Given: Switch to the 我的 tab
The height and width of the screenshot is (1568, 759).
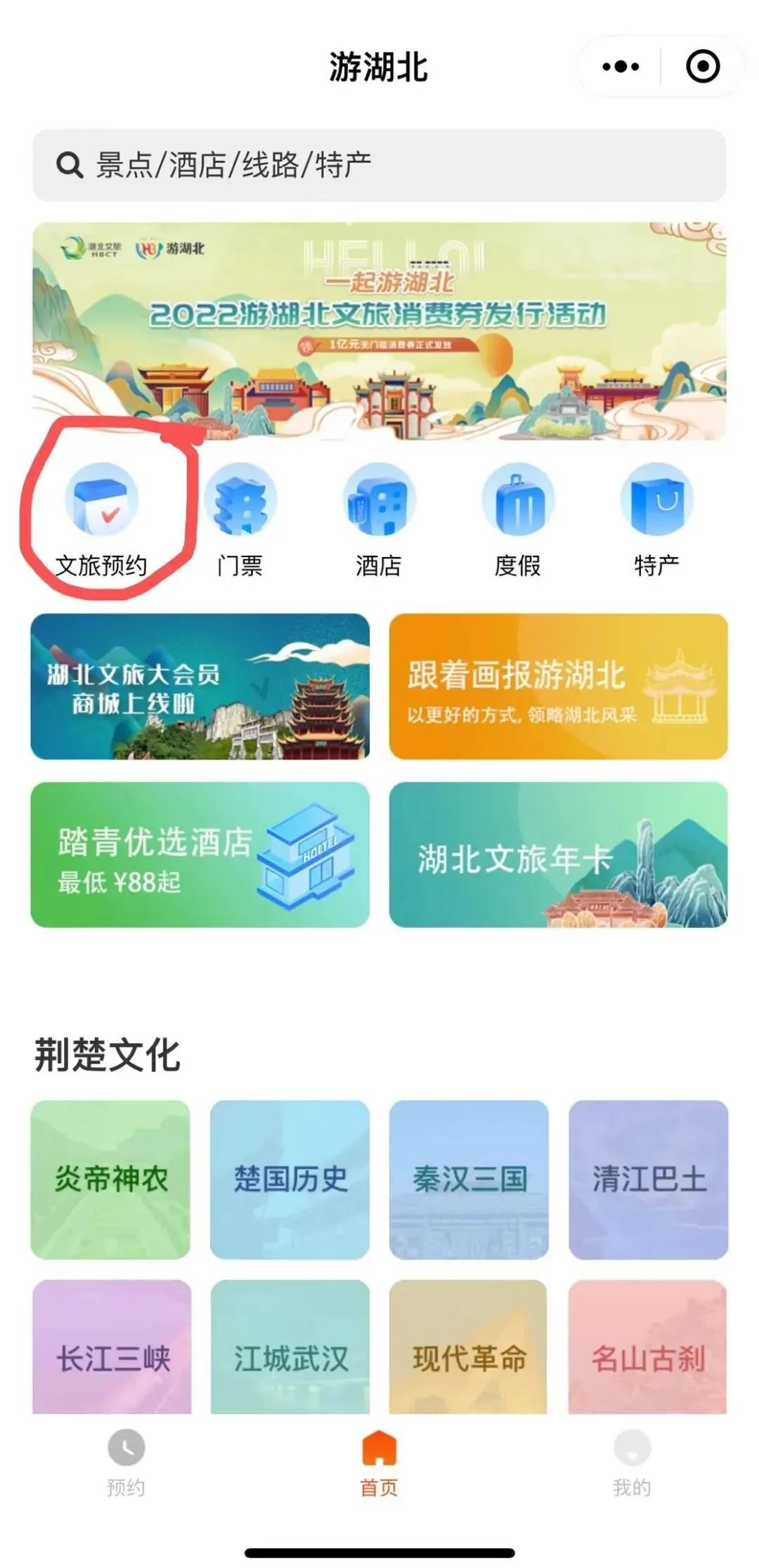Looking at the screenshot, I should (x=632, y=1461).
